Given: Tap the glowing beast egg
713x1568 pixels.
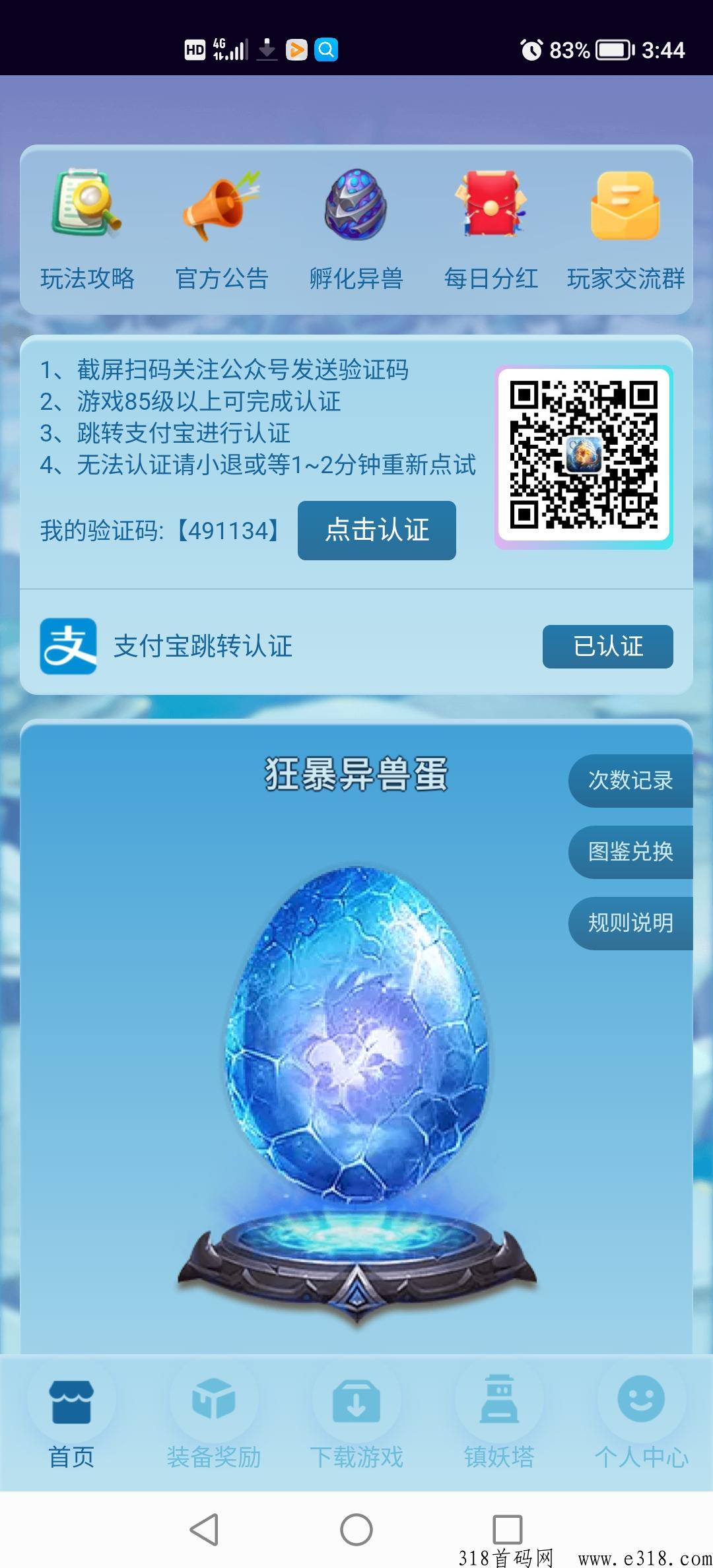Looking at the screenshot, I should click(356, 1029).
